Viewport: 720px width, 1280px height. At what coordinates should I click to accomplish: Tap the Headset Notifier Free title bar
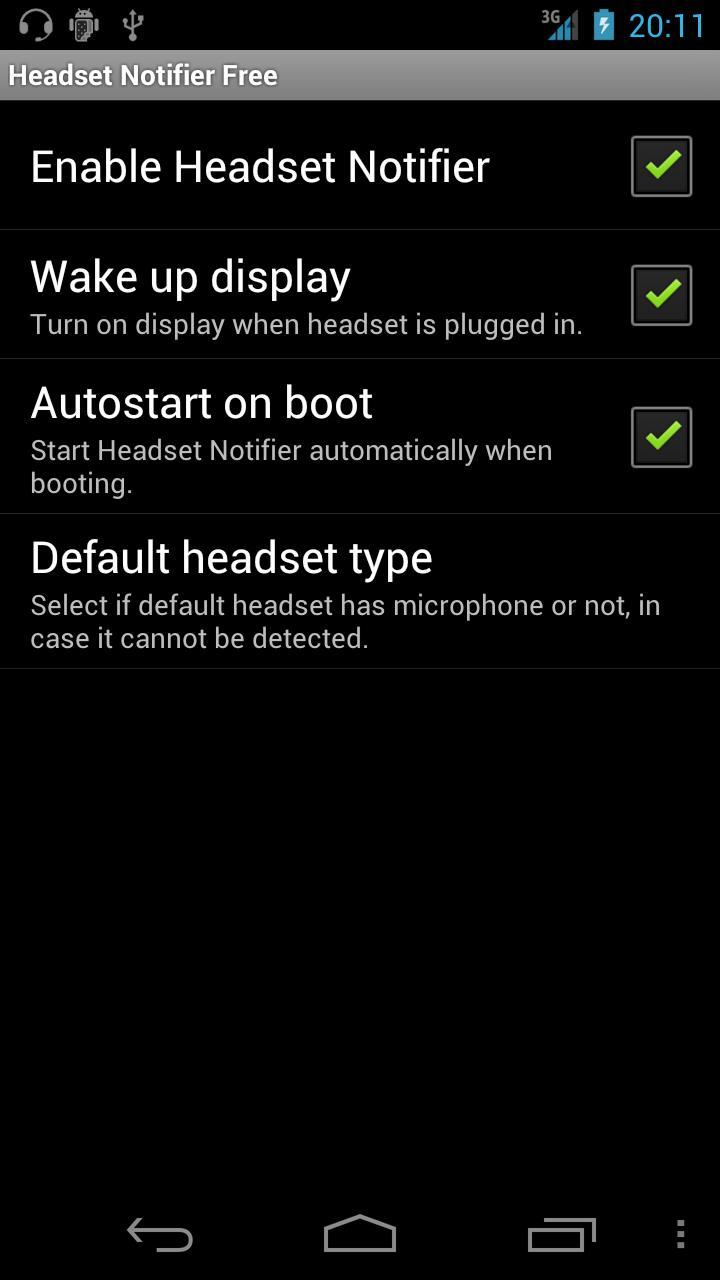coord(143,74)
